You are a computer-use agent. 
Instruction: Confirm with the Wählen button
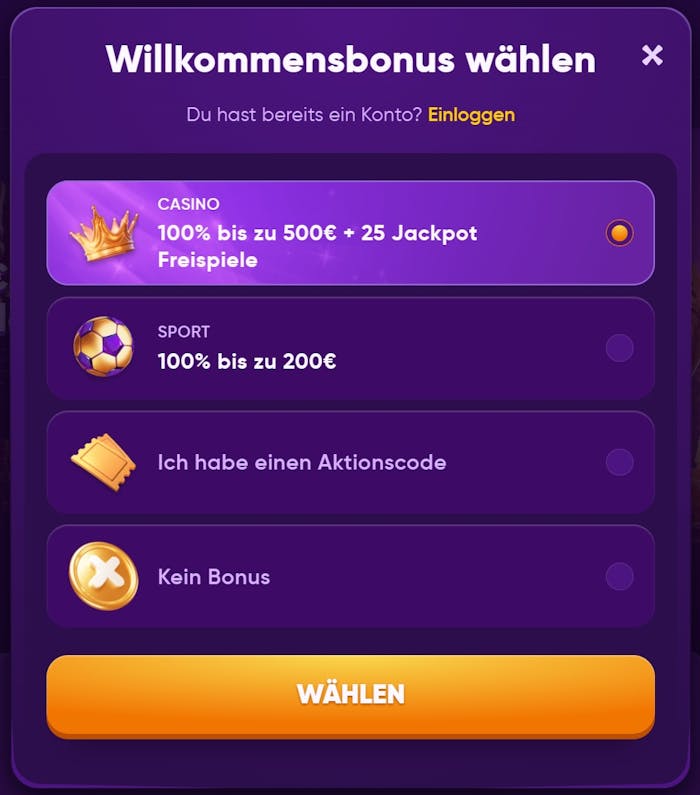(x=350, y=694)
